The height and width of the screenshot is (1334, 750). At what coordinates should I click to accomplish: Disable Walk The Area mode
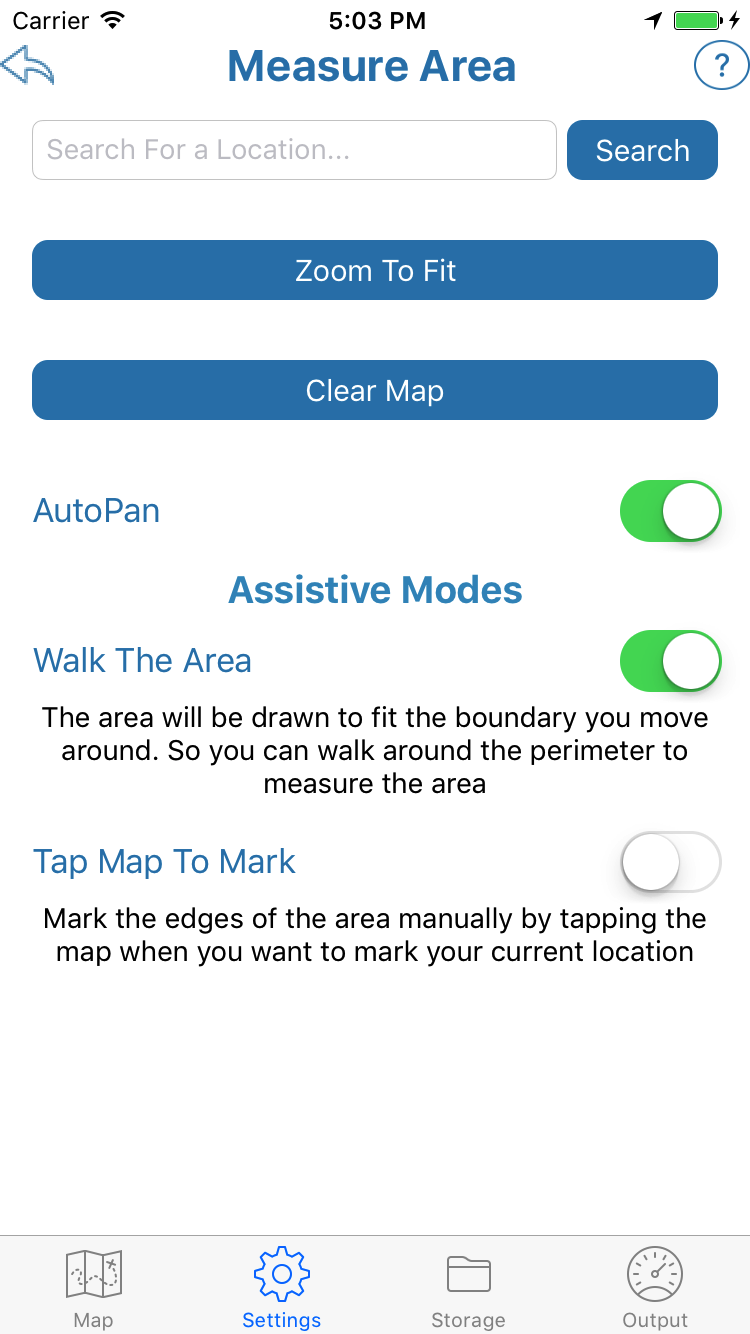click(x=670, y=661)
